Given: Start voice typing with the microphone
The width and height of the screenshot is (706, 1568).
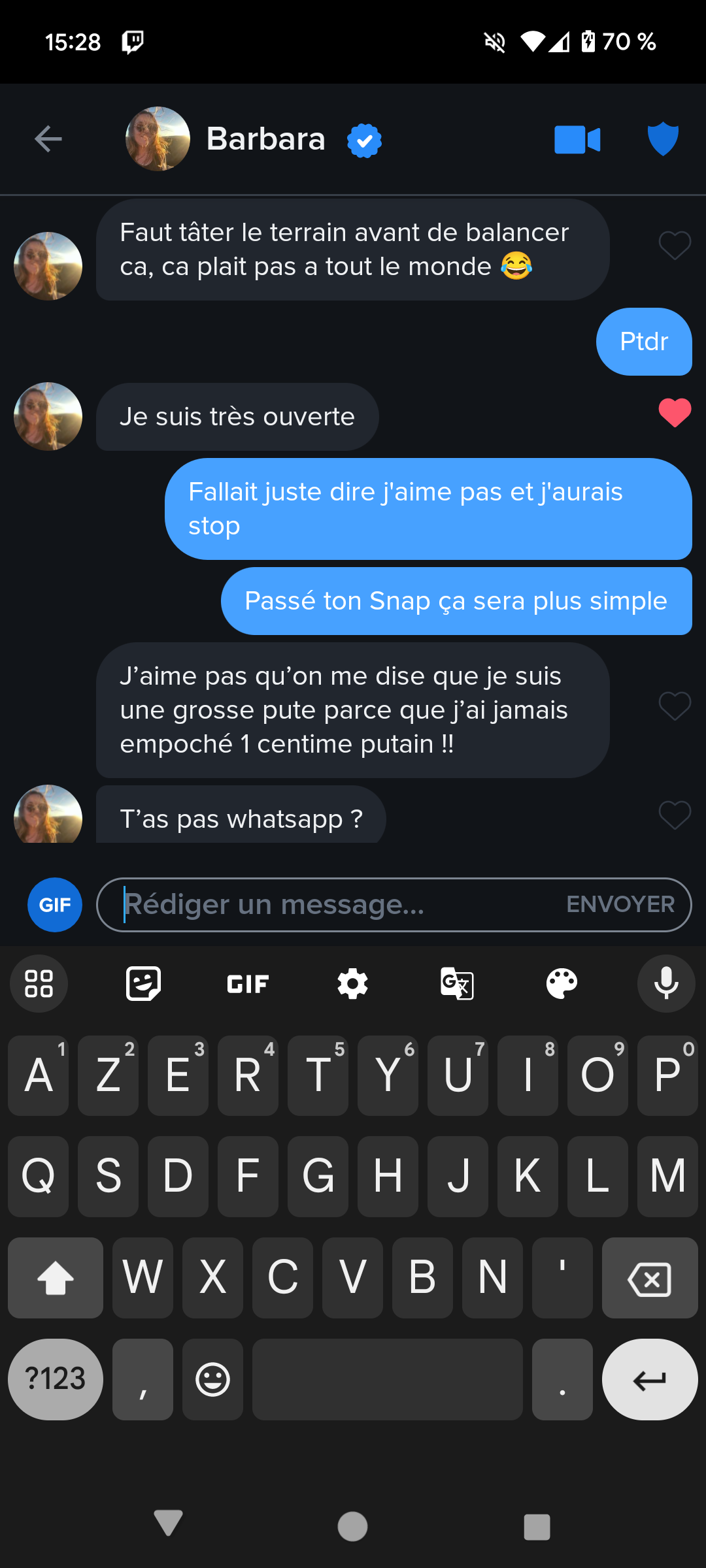Looking at the screenshot, I should pos(666,983).
